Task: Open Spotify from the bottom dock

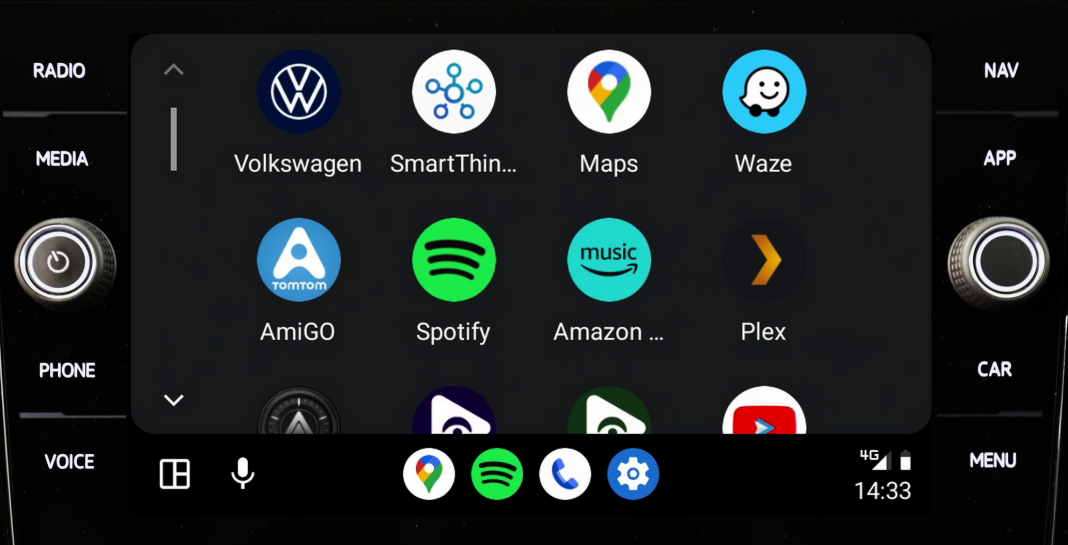Action: pyautogui.click(x=497, y=474)
